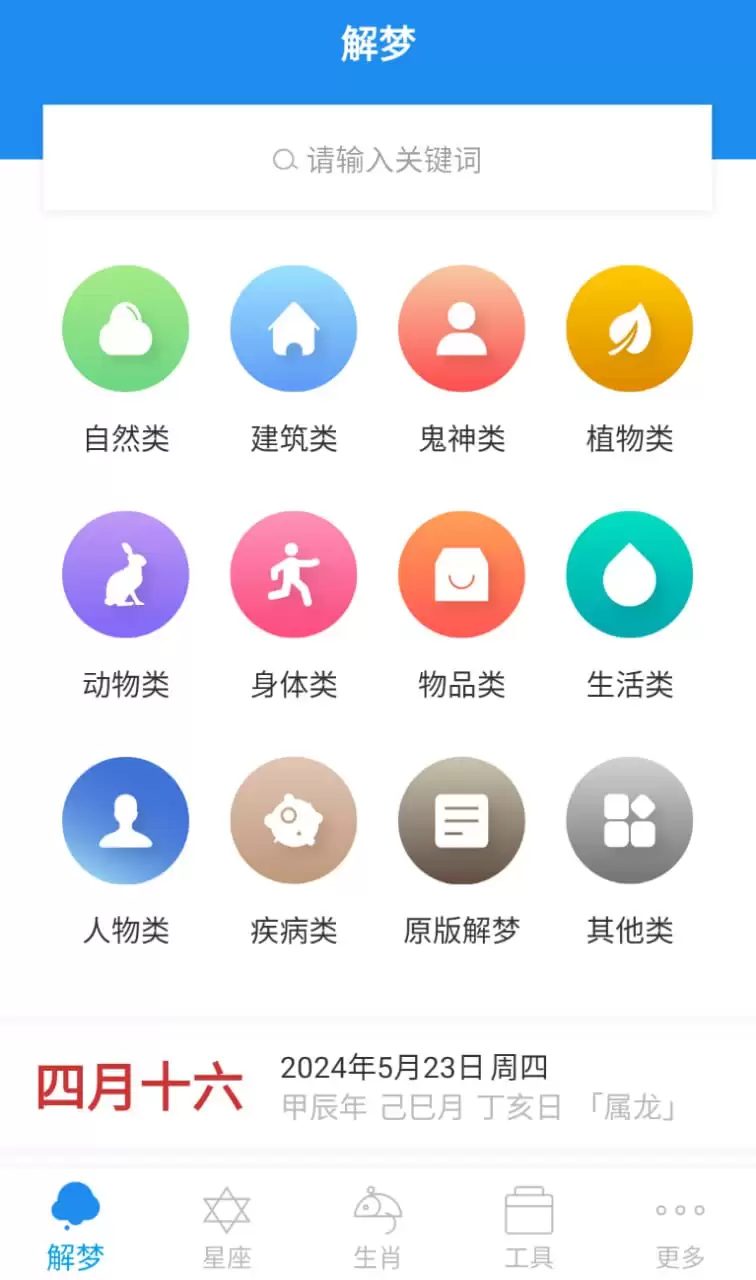Open the 更多 menu

point(680,1222)
